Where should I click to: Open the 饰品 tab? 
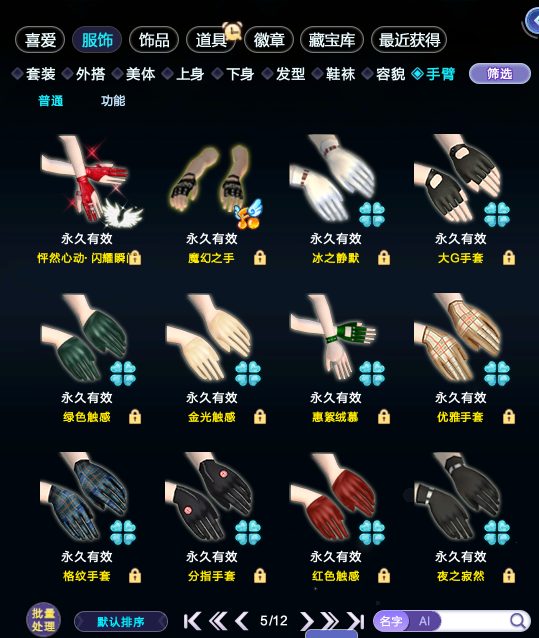coord(154,40)
